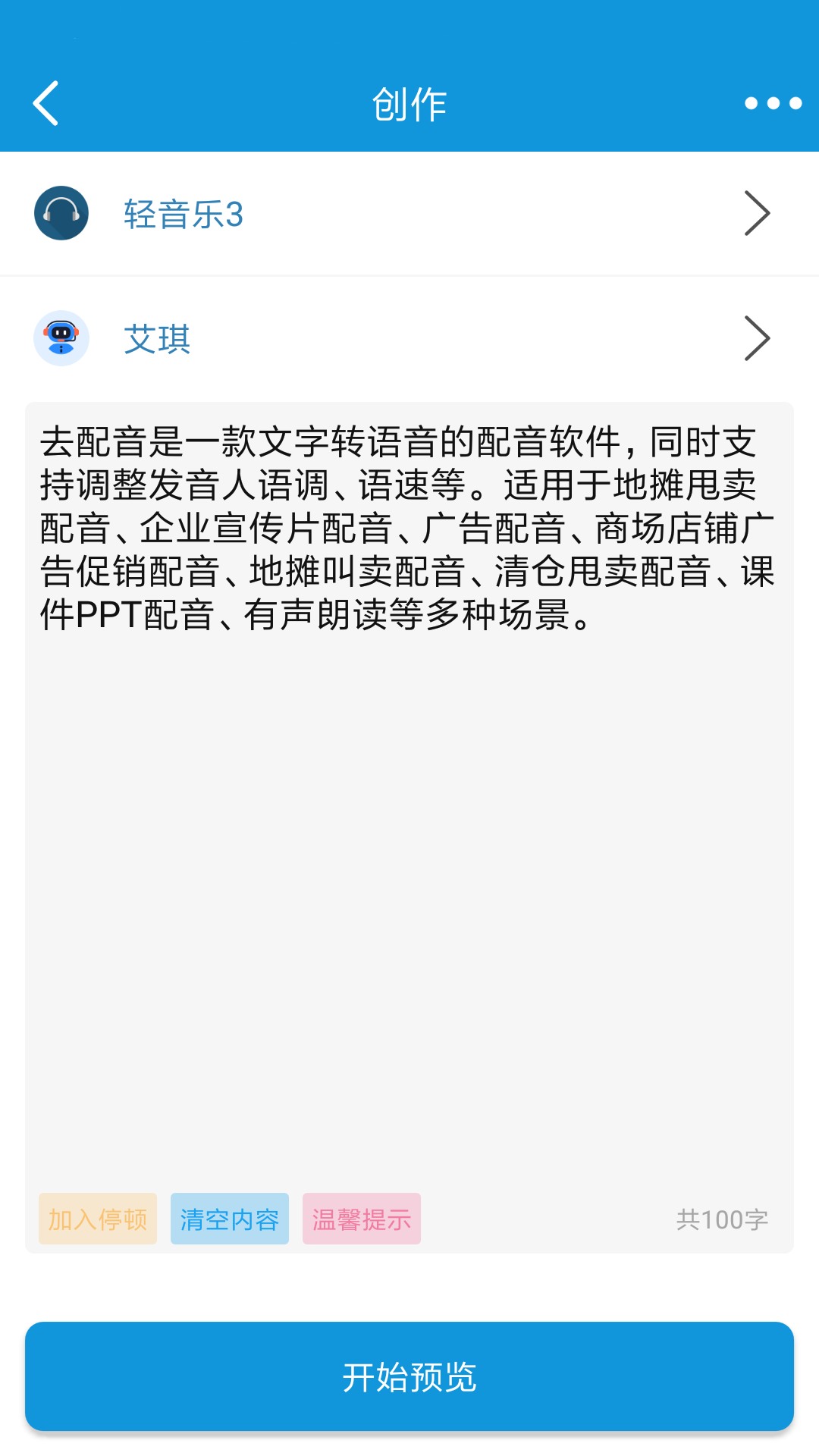
Task: Click the voice actor row
Action: [x=409, y=338]
